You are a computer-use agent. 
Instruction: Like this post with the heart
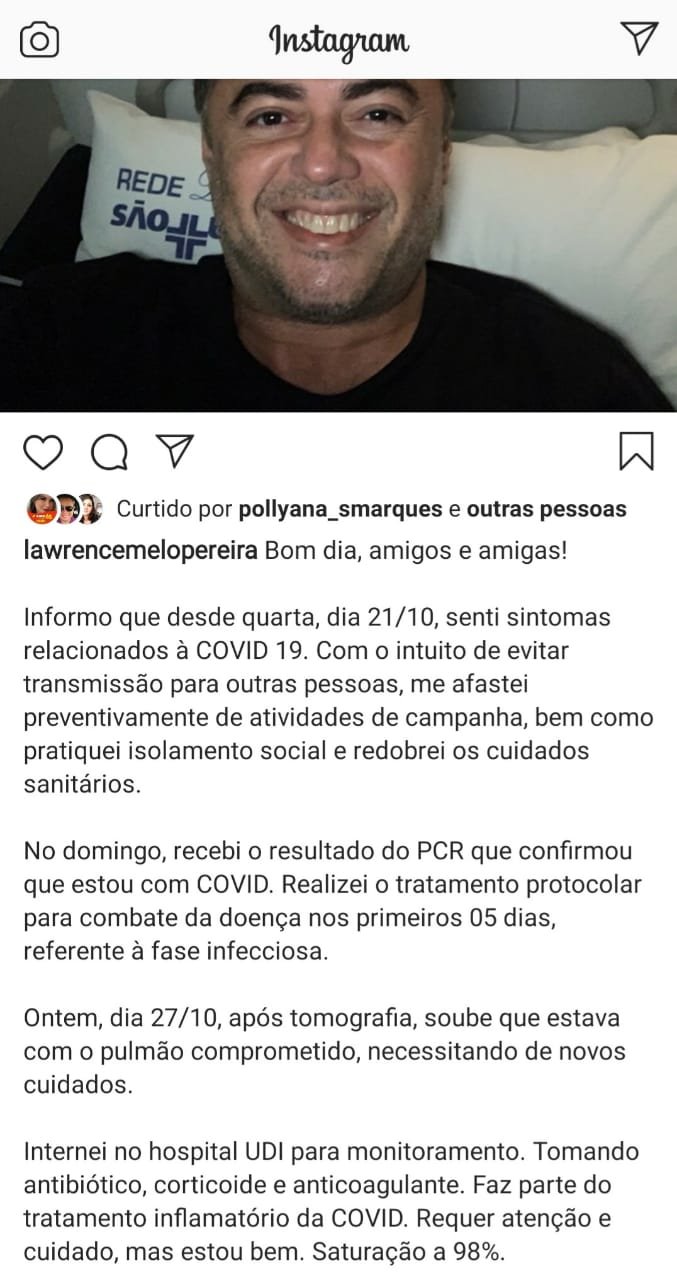click(43, 452)
